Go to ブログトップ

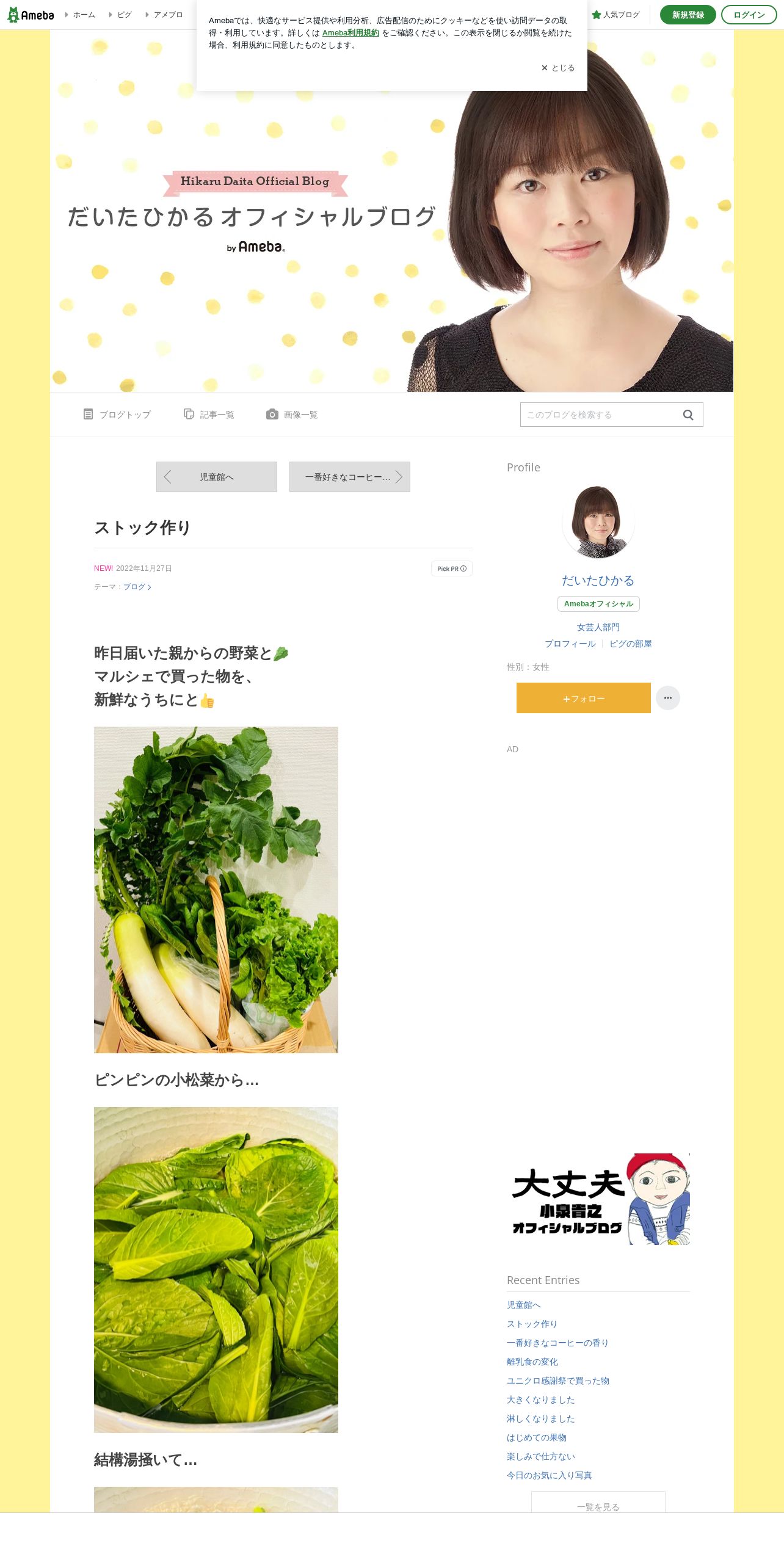click(117, 415)
